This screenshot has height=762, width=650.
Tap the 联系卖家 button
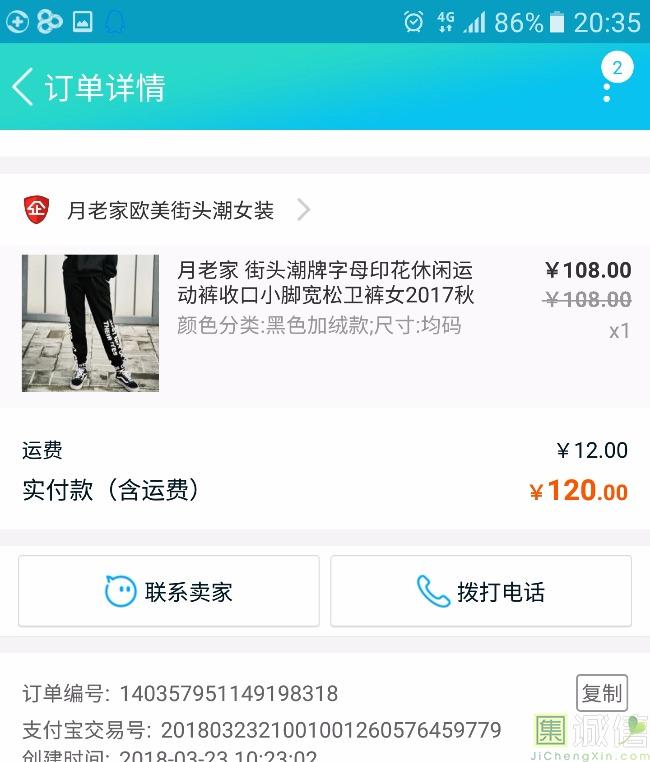click(169, 591)
